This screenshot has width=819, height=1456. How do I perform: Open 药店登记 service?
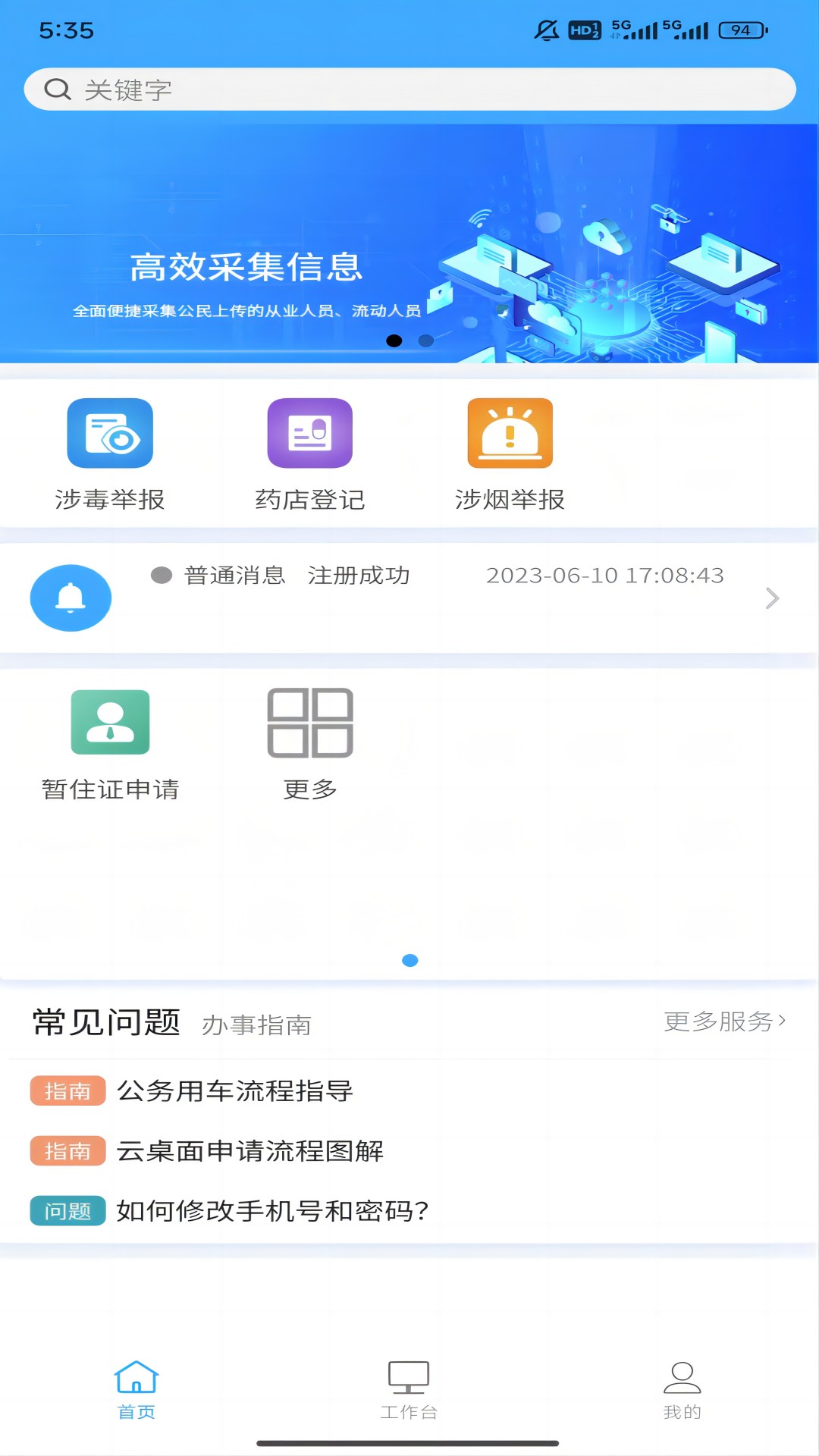(x=310, y=453)
